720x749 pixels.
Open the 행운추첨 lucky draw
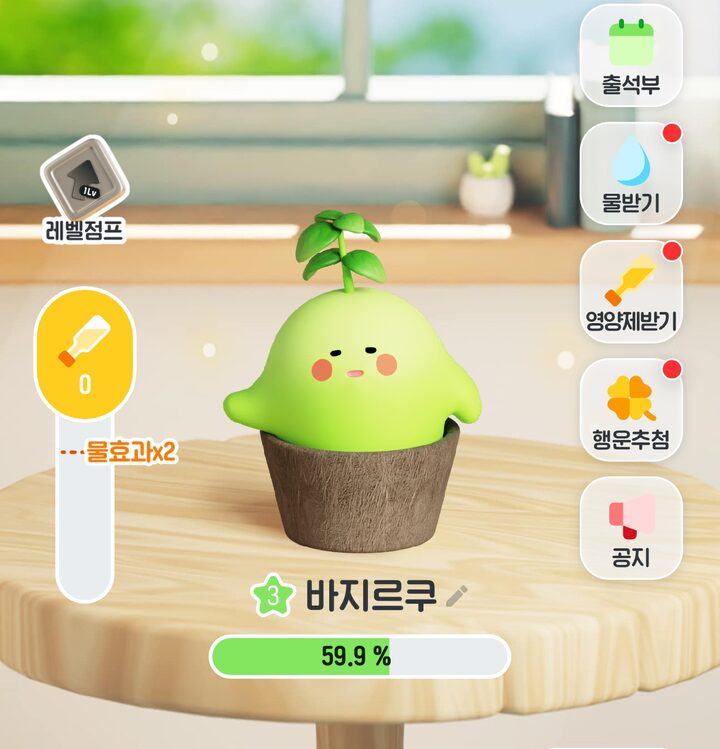pyautogui.click(x=631, y=408)
